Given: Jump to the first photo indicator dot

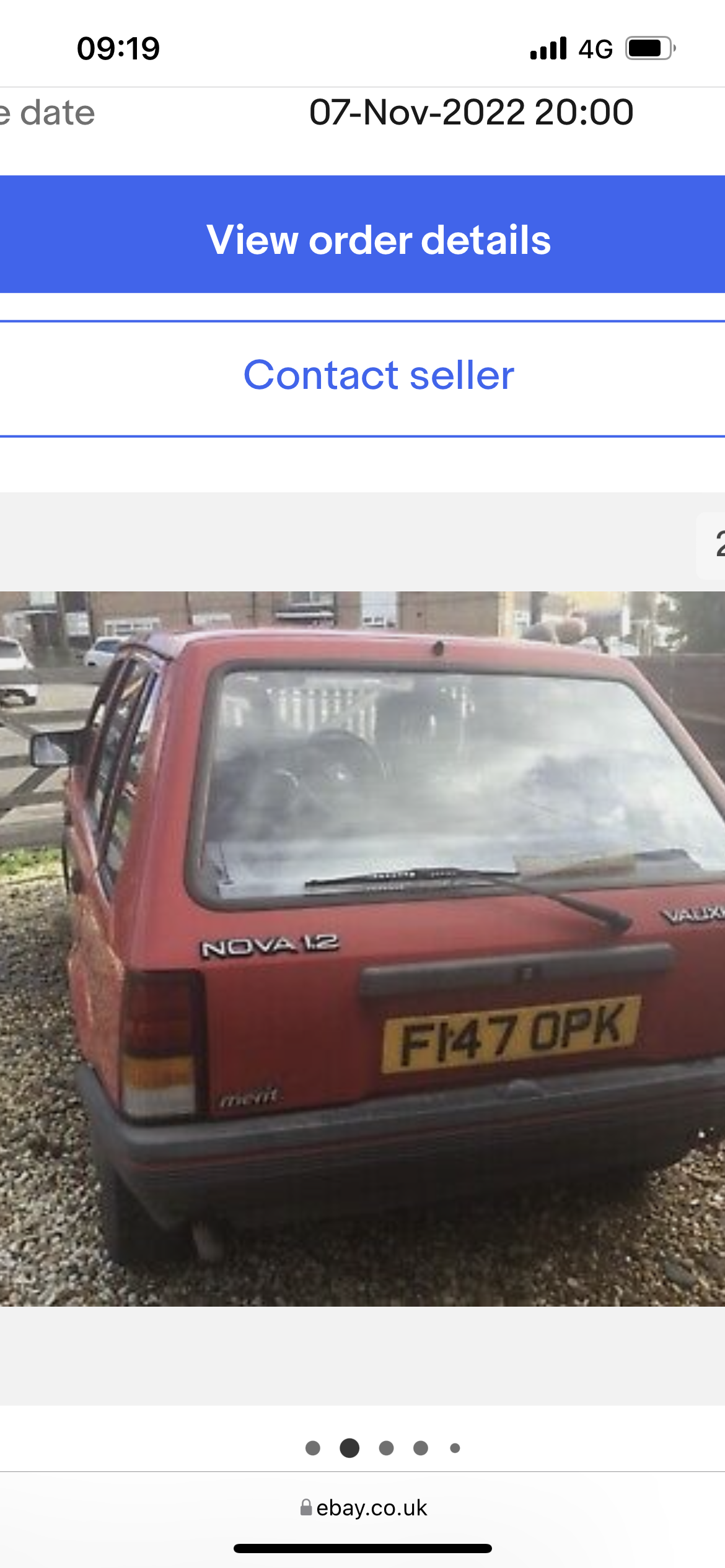Looking at the screenshot, I should (313, 1448).
